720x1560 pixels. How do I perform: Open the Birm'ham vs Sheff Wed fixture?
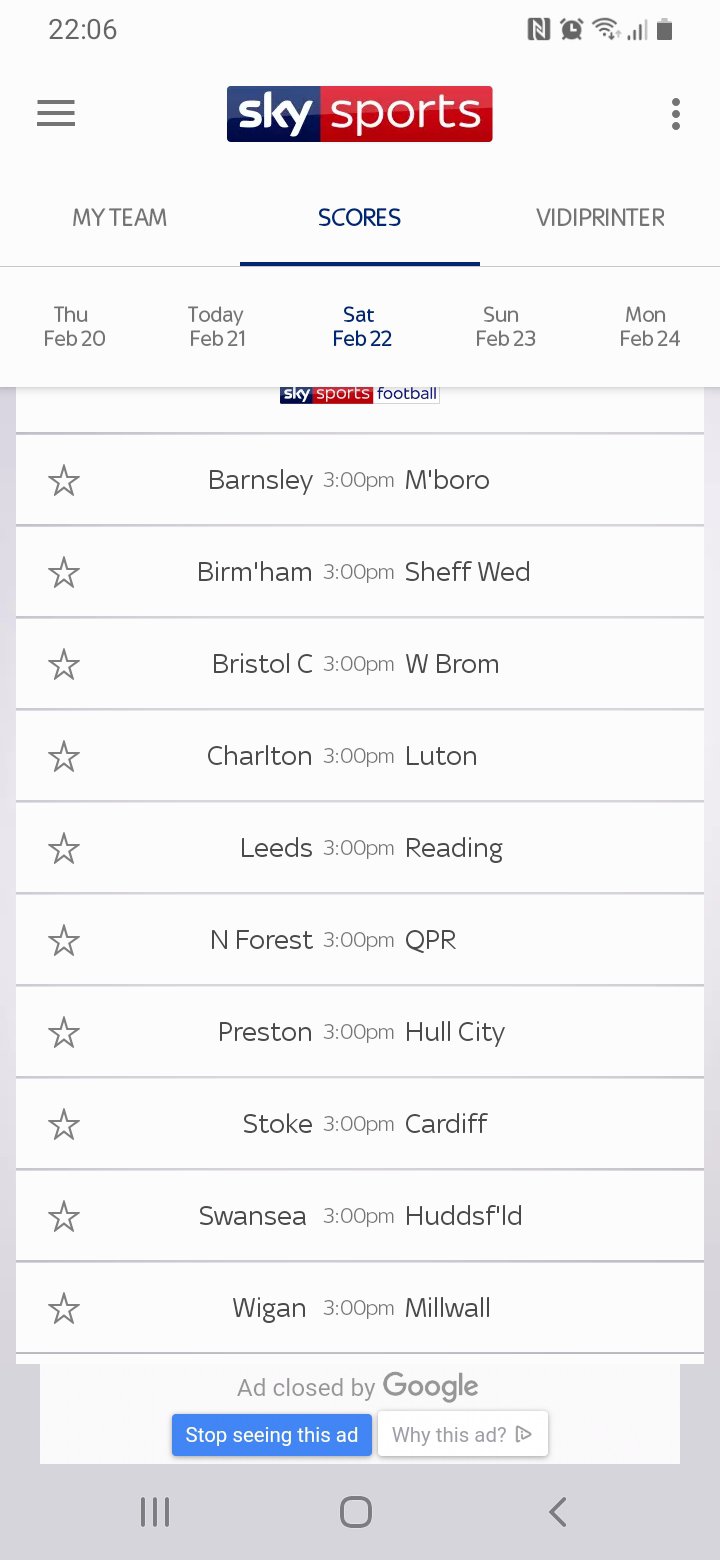coord(360,572)
